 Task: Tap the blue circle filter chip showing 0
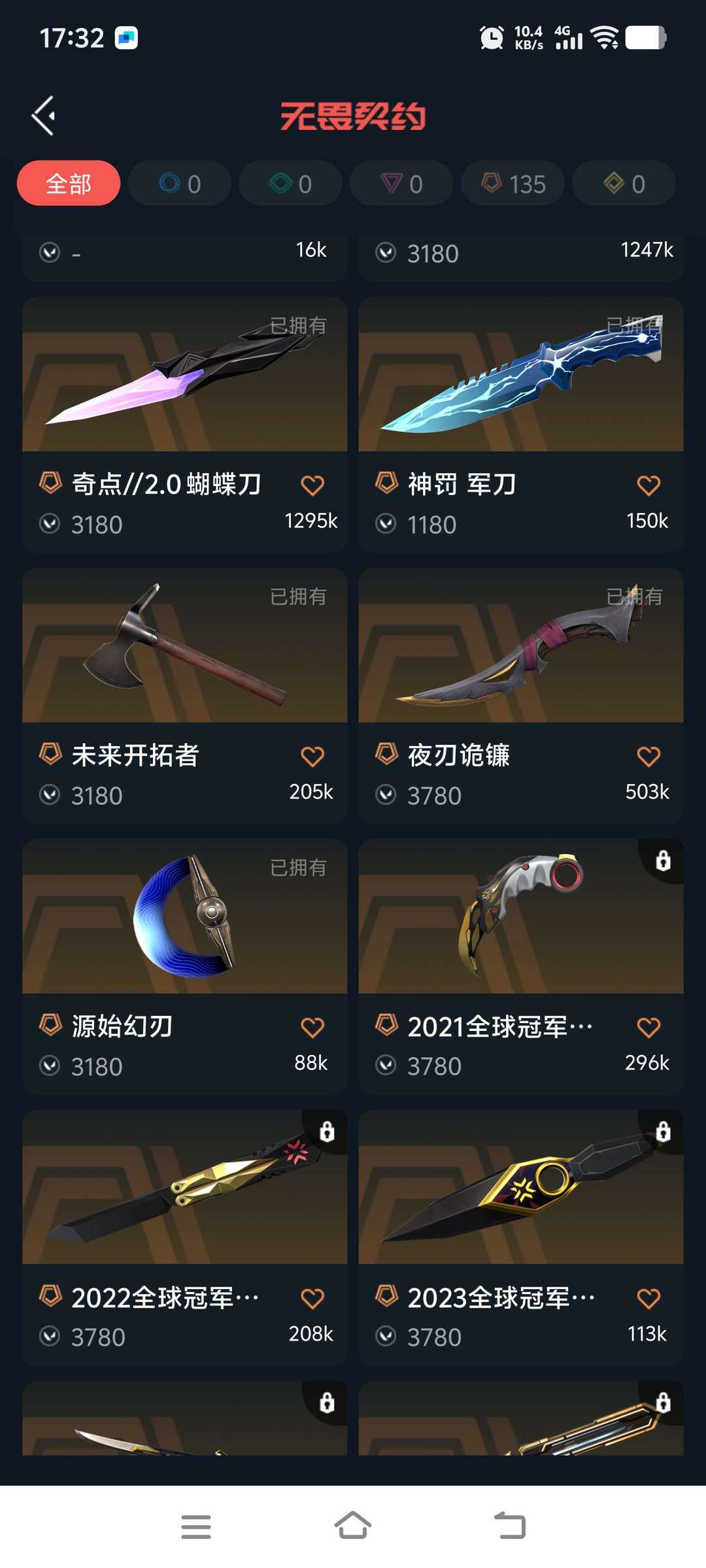click(x=179, y=184)
